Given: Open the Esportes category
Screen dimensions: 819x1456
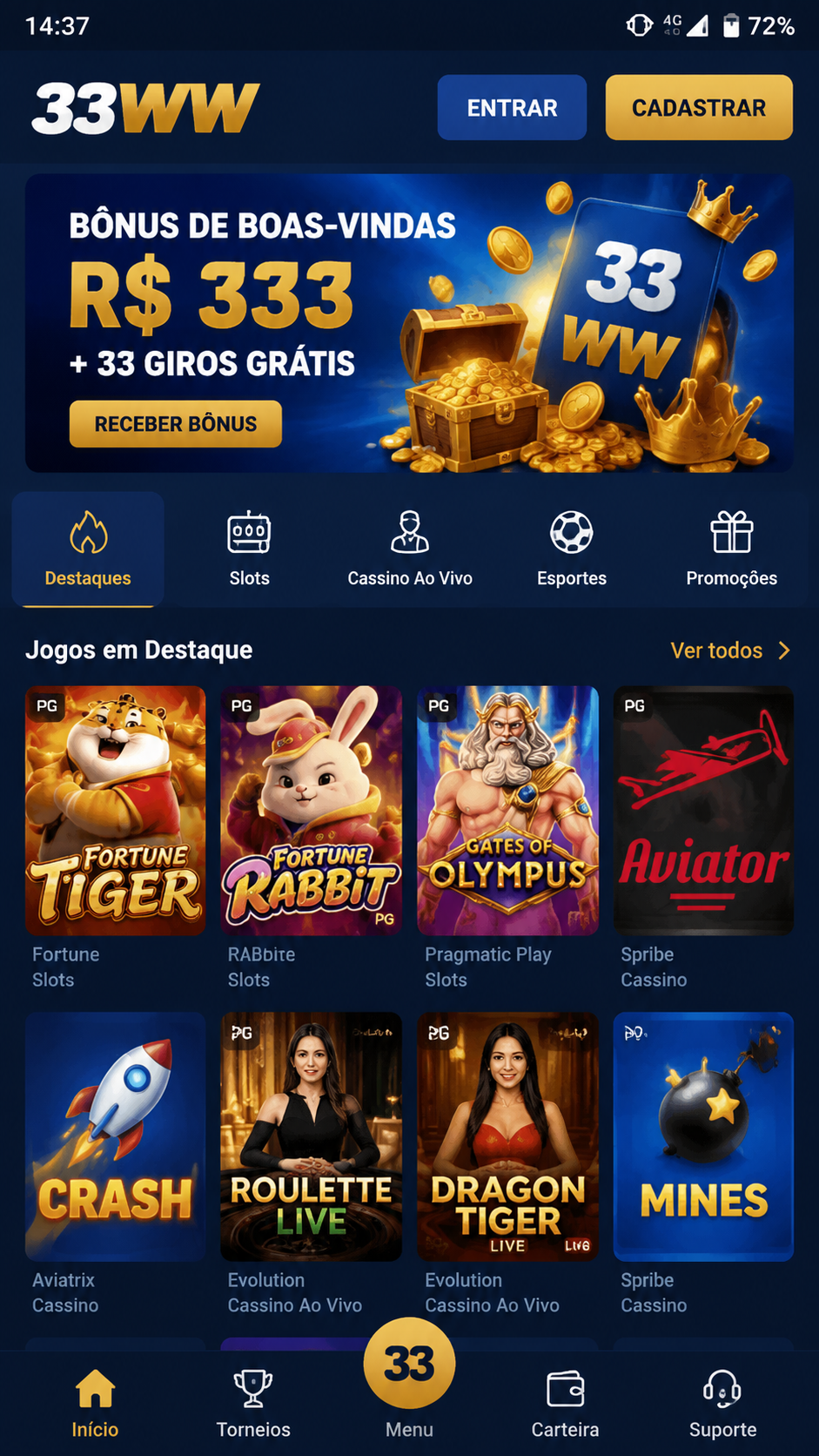Looking at the screenshot, I should point(572,549).
